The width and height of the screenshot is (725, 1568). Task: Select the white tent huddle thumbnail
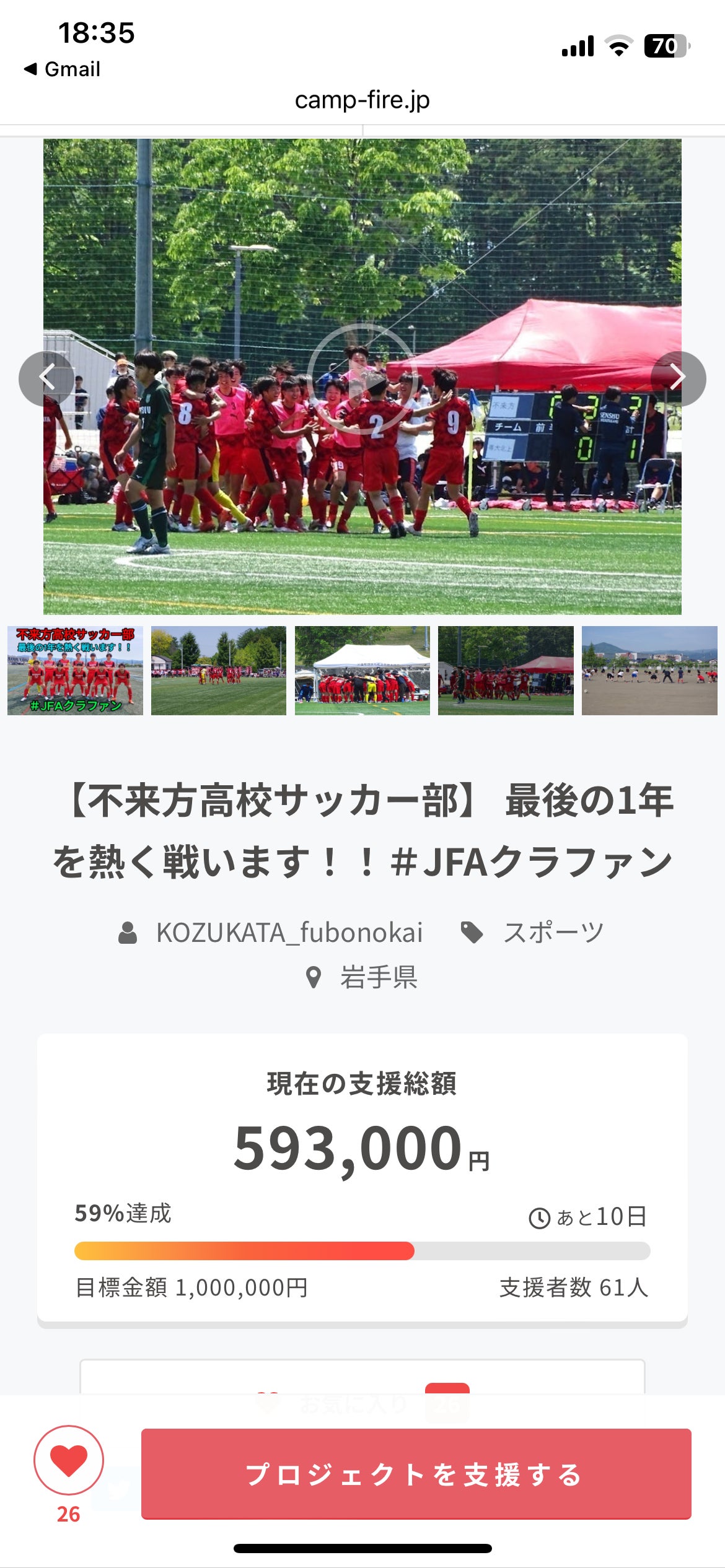[362, 671]
